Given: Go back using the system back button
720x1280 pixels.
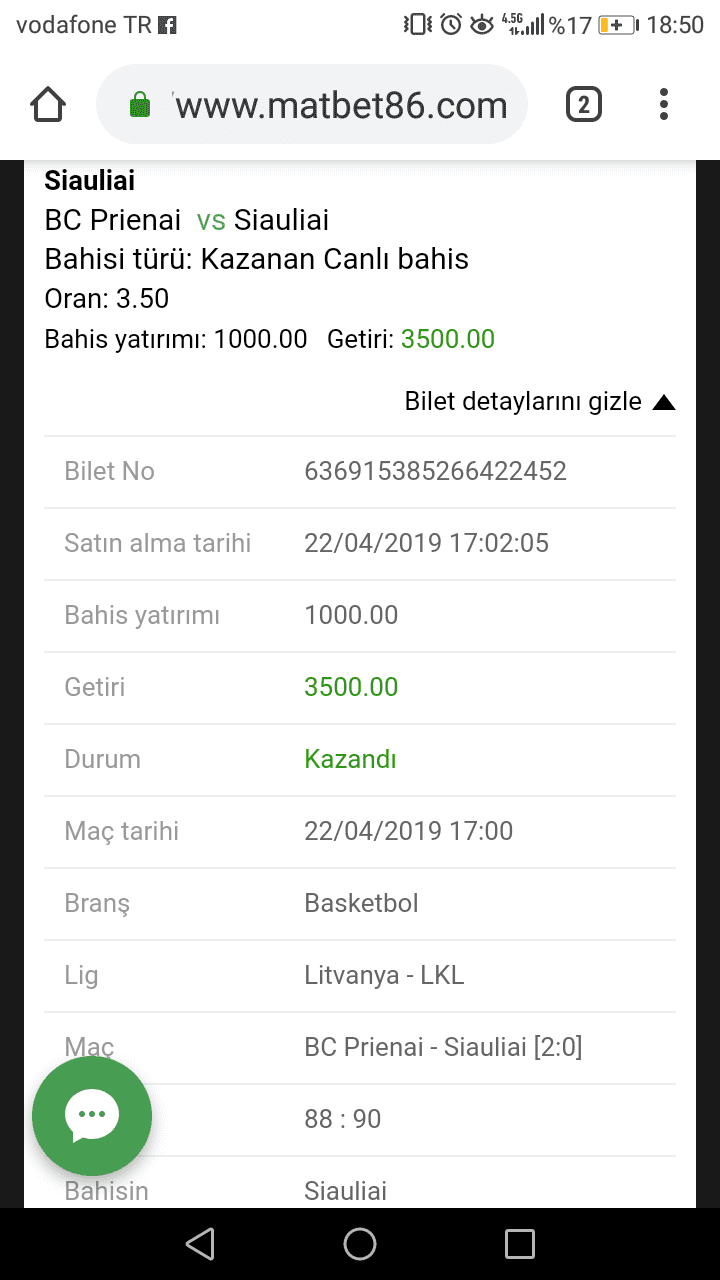Looking at the screenshot, I should [200, 1244].
